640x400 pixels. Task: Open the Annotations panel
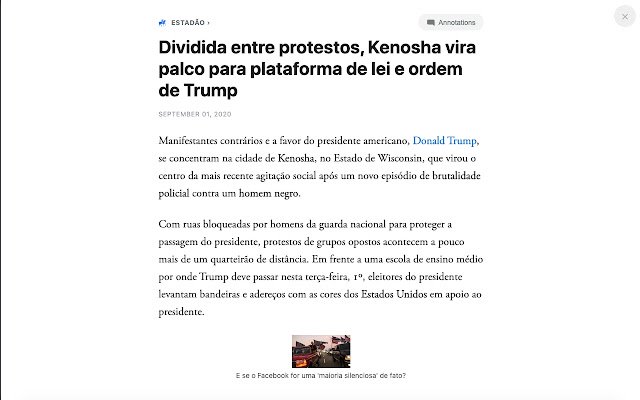coord(451,22)
